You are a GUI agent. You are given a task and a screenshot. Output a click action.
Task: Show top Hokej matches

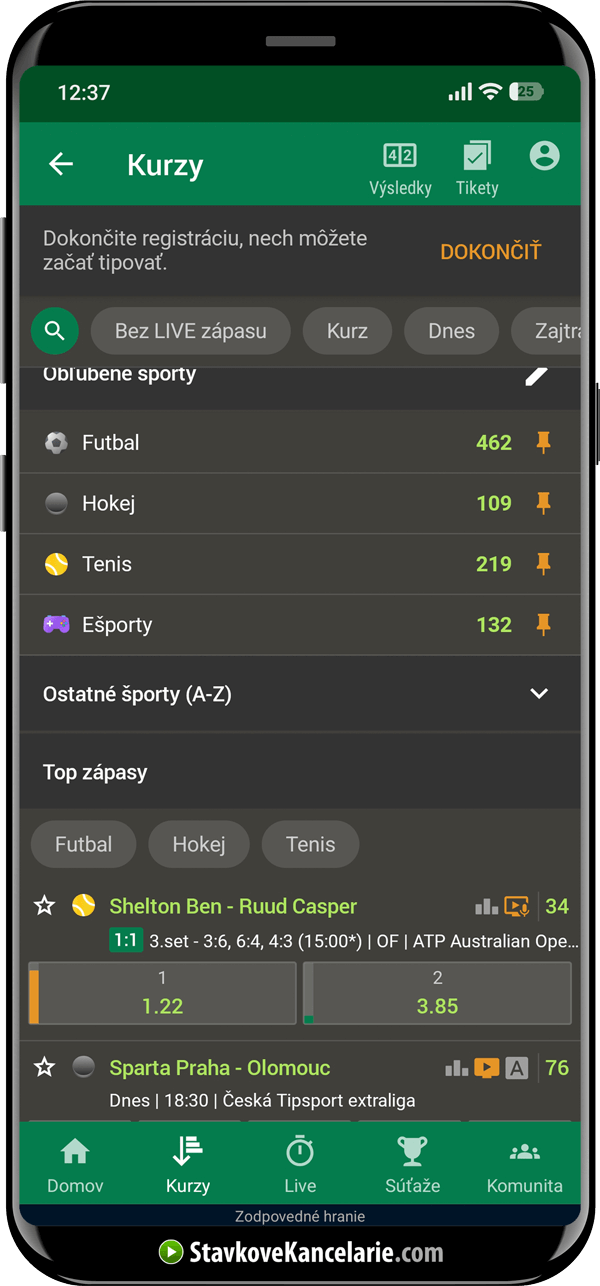[x=199, y=844]
